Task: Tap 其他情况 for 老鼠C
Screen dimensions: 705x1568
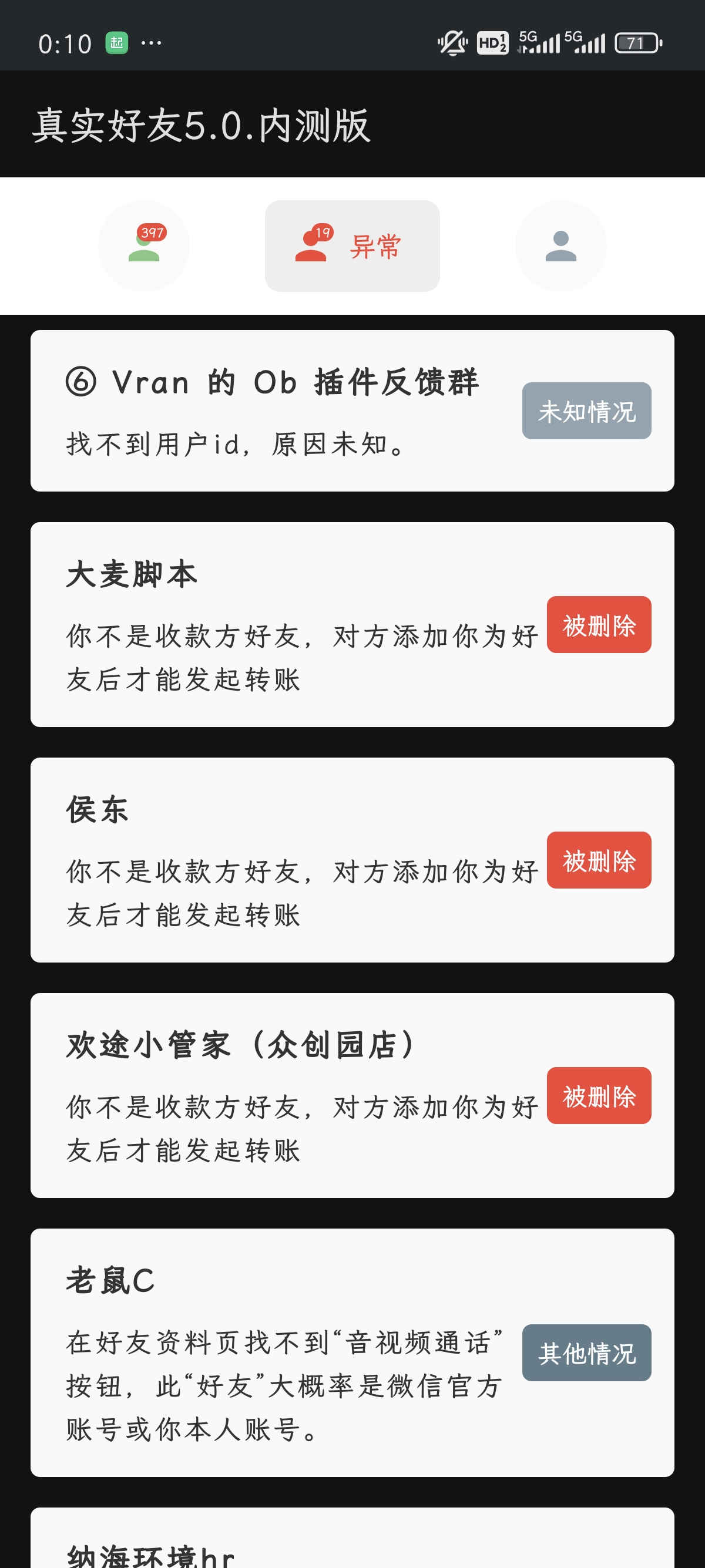Action: pos(586,1352)
